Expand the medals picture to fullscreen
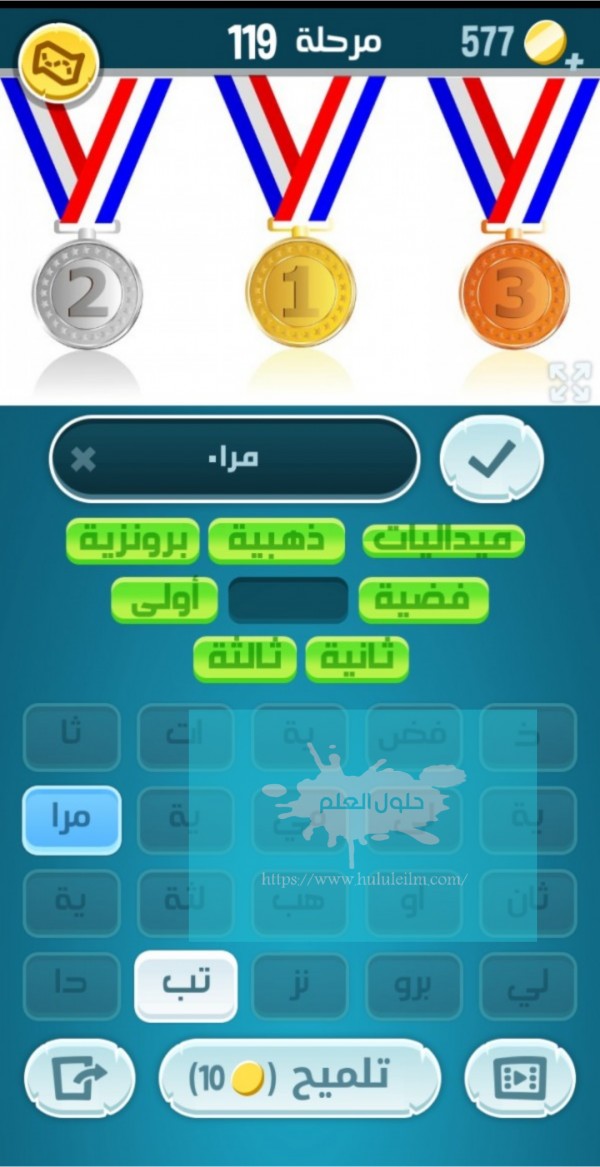600x1167 pixels. 570,381
